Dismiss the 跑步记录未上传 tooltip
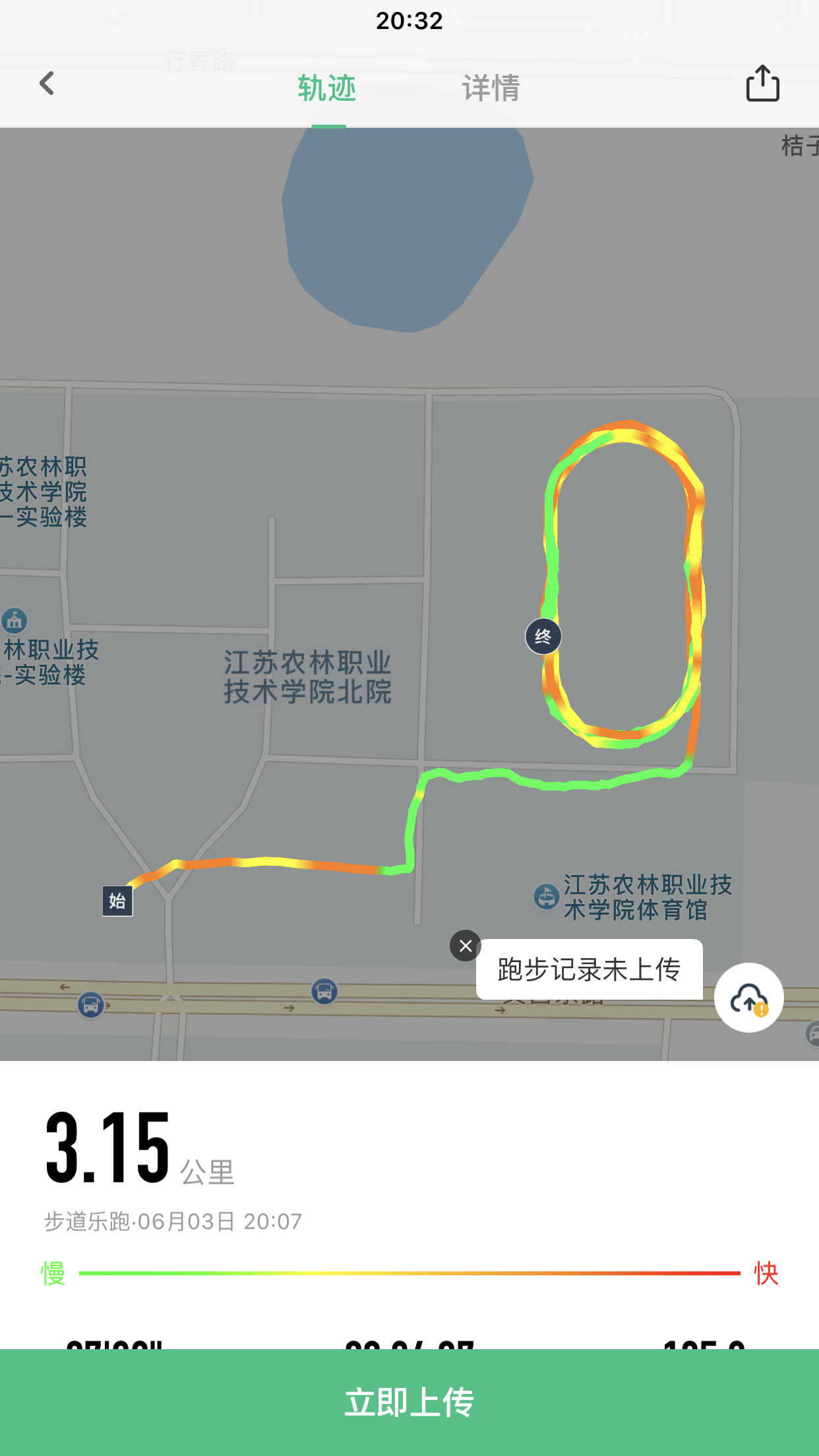819x1456 pixels. tap(466, 946)
